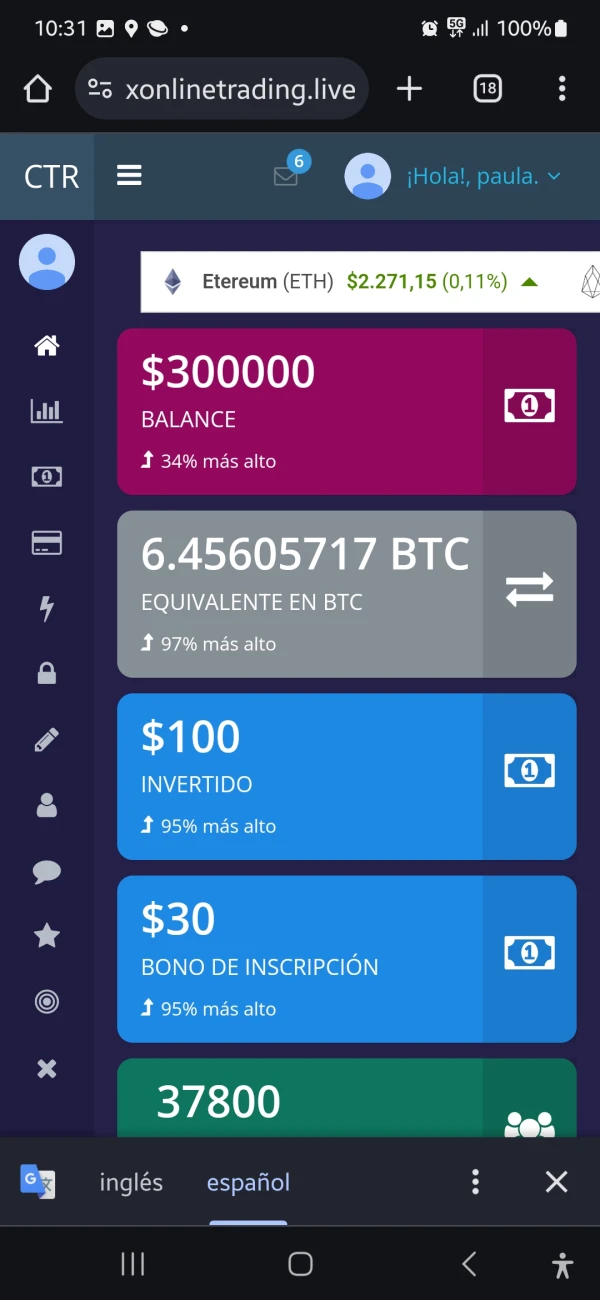This screenshot has width=600, height=1300.
Task: Open the translate bar options menu
Action: point(476,1182)
